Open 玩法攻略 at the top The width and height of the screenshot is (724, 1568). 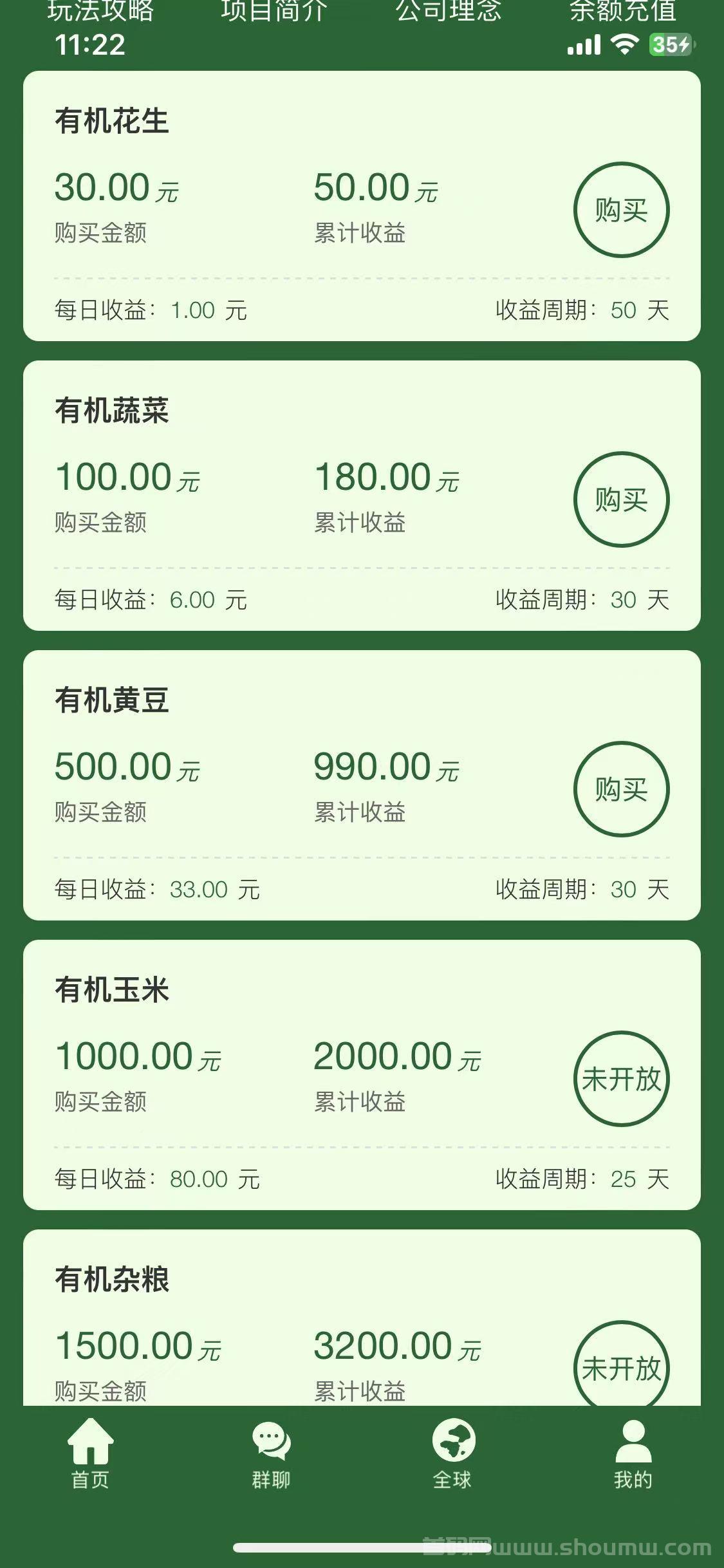pyautogui.click(x=100, y=10)
